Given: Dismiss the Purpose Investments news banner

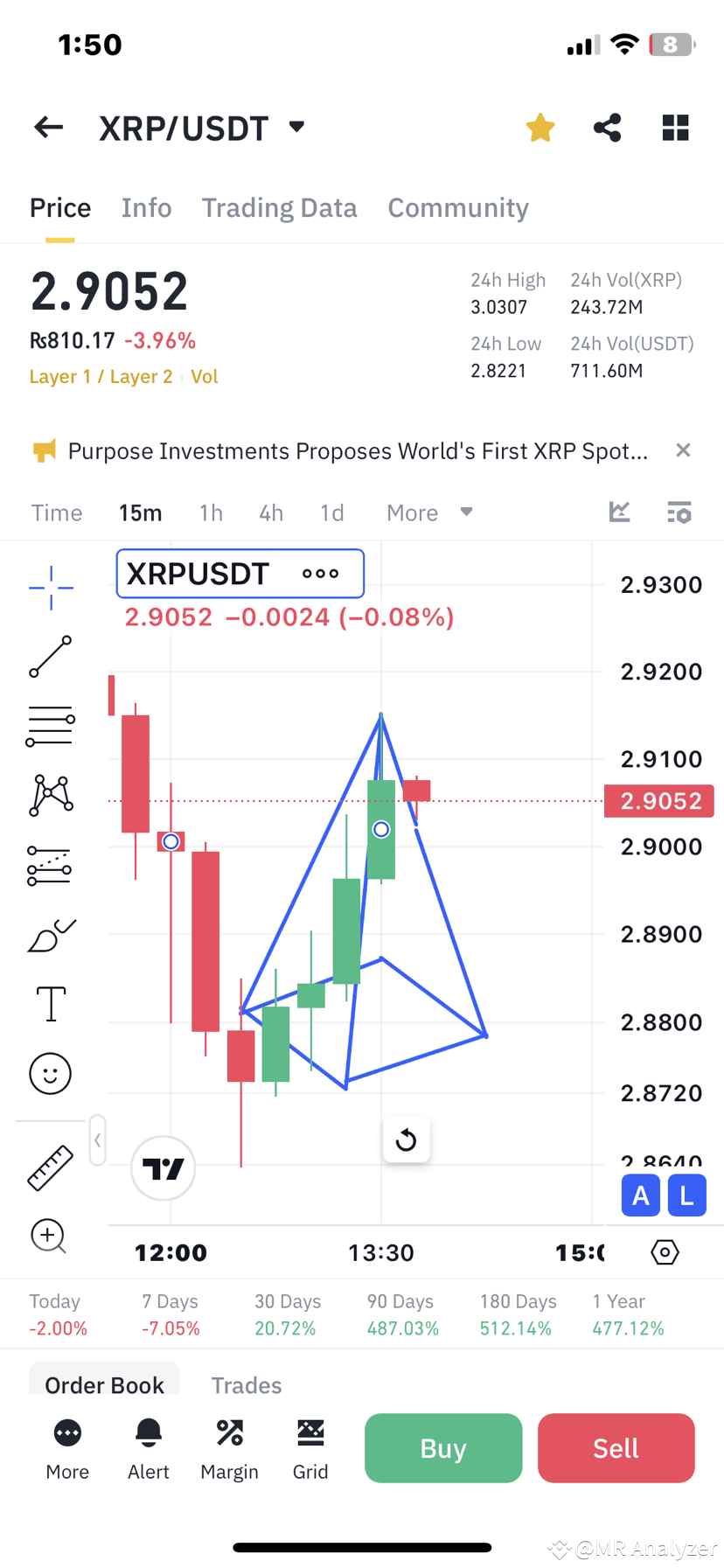Looking at the screenshot, I should pyautogui.click(x=683, y=449).
